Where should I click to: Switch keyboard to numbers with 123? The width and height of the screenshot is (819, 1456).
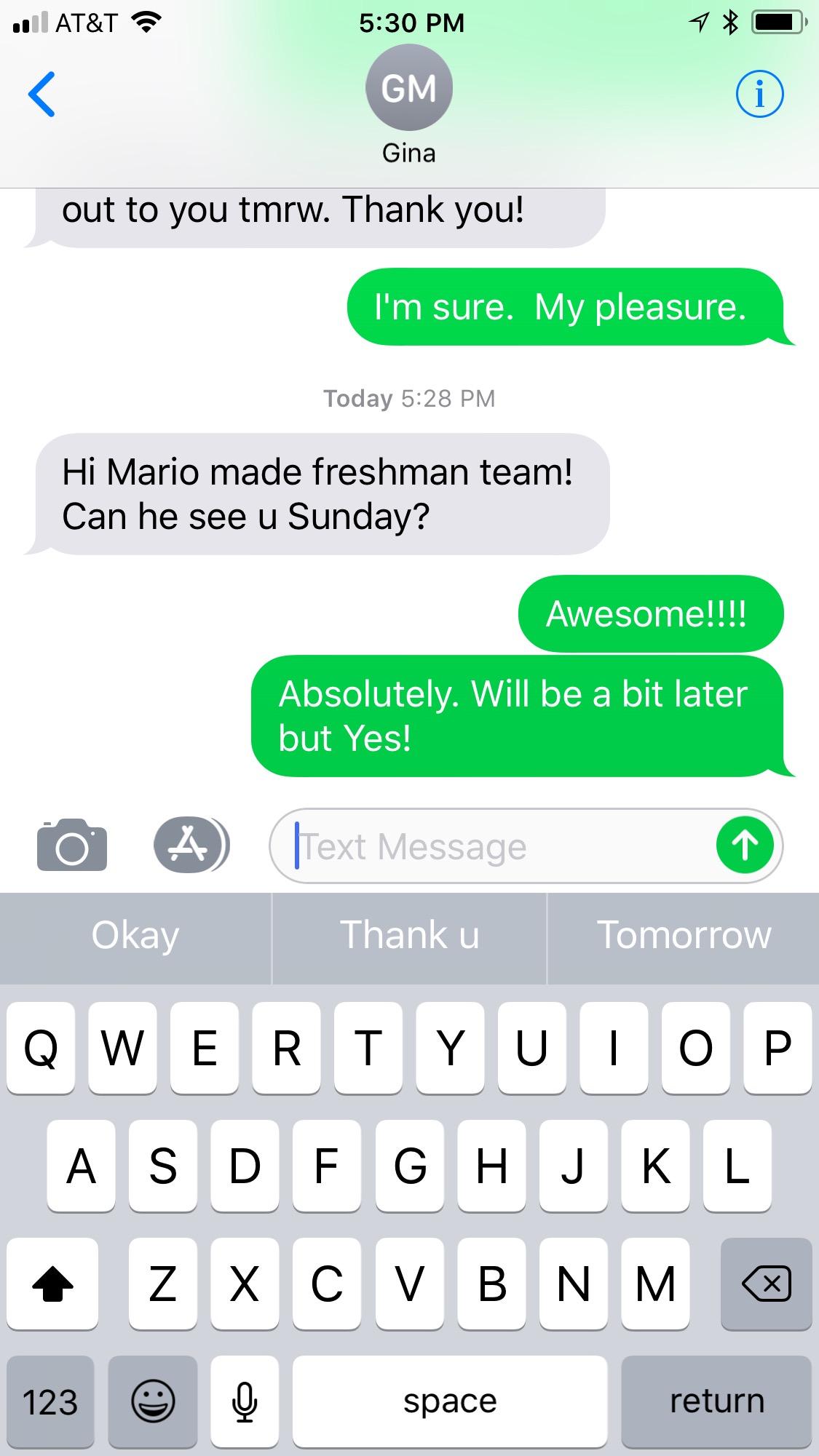tap(50, 1401)
